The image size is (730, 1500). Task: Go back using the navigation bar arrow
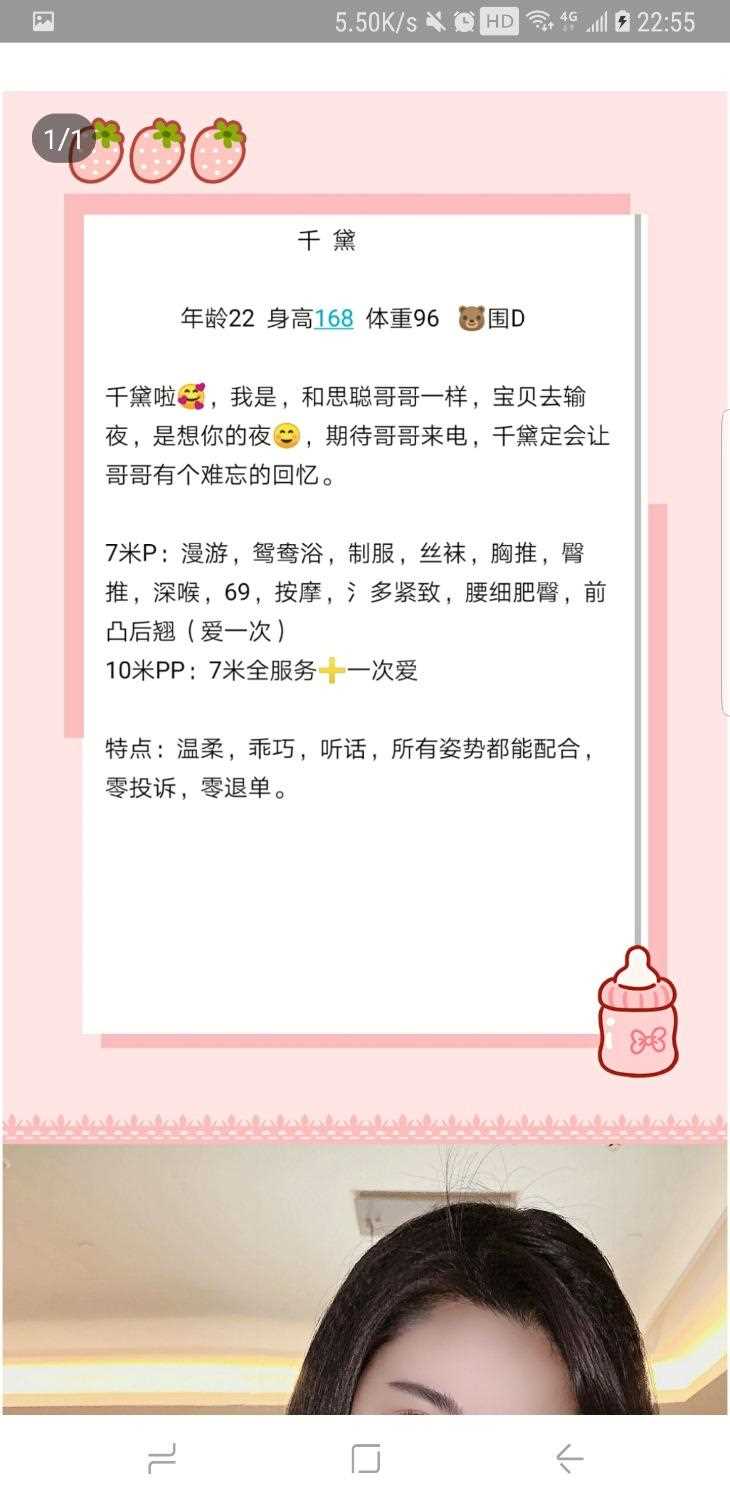point(569,1459)
